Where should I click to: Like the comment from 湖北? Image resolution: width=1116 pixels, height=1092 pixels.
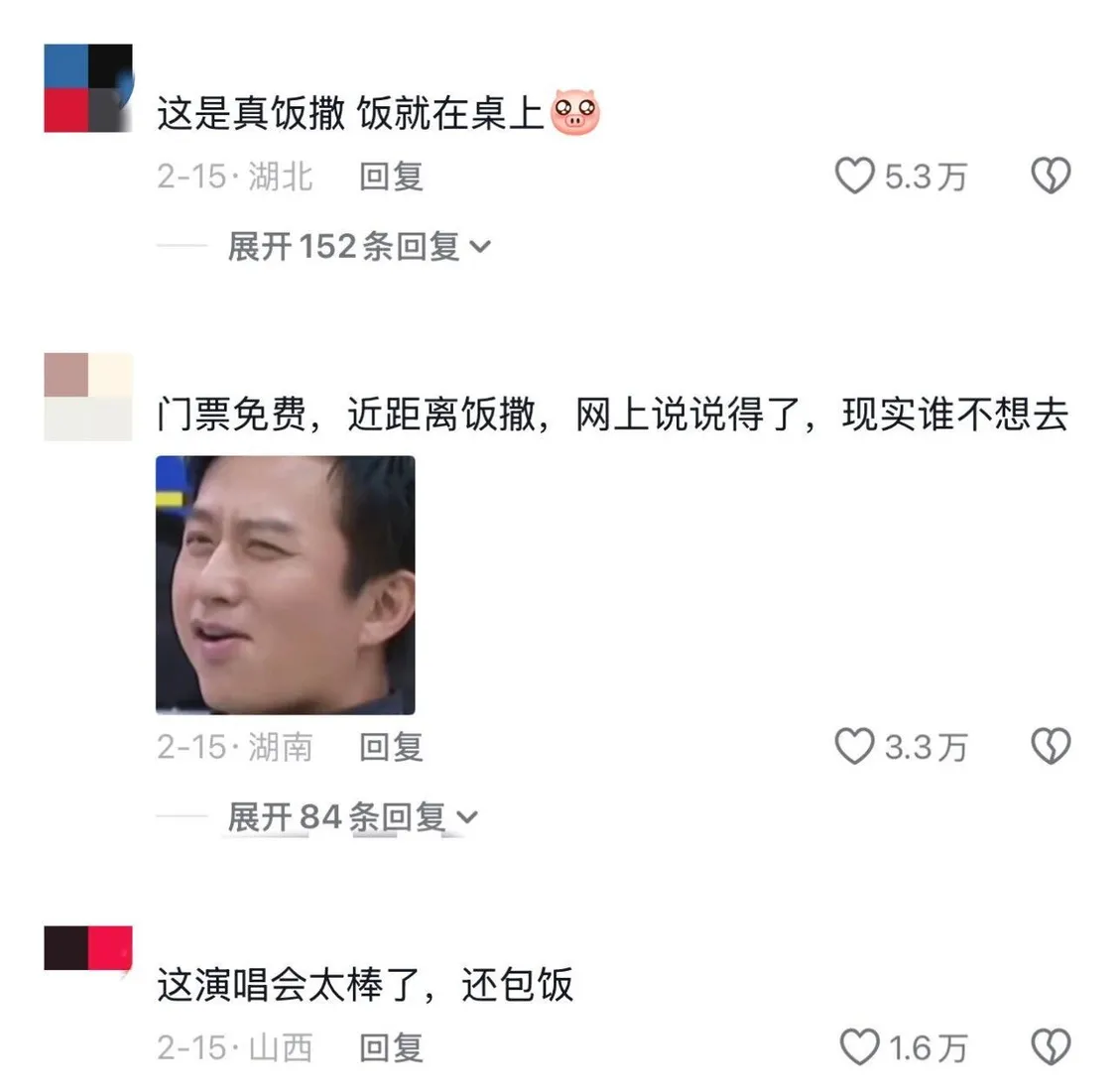click(x=854, y=177)
